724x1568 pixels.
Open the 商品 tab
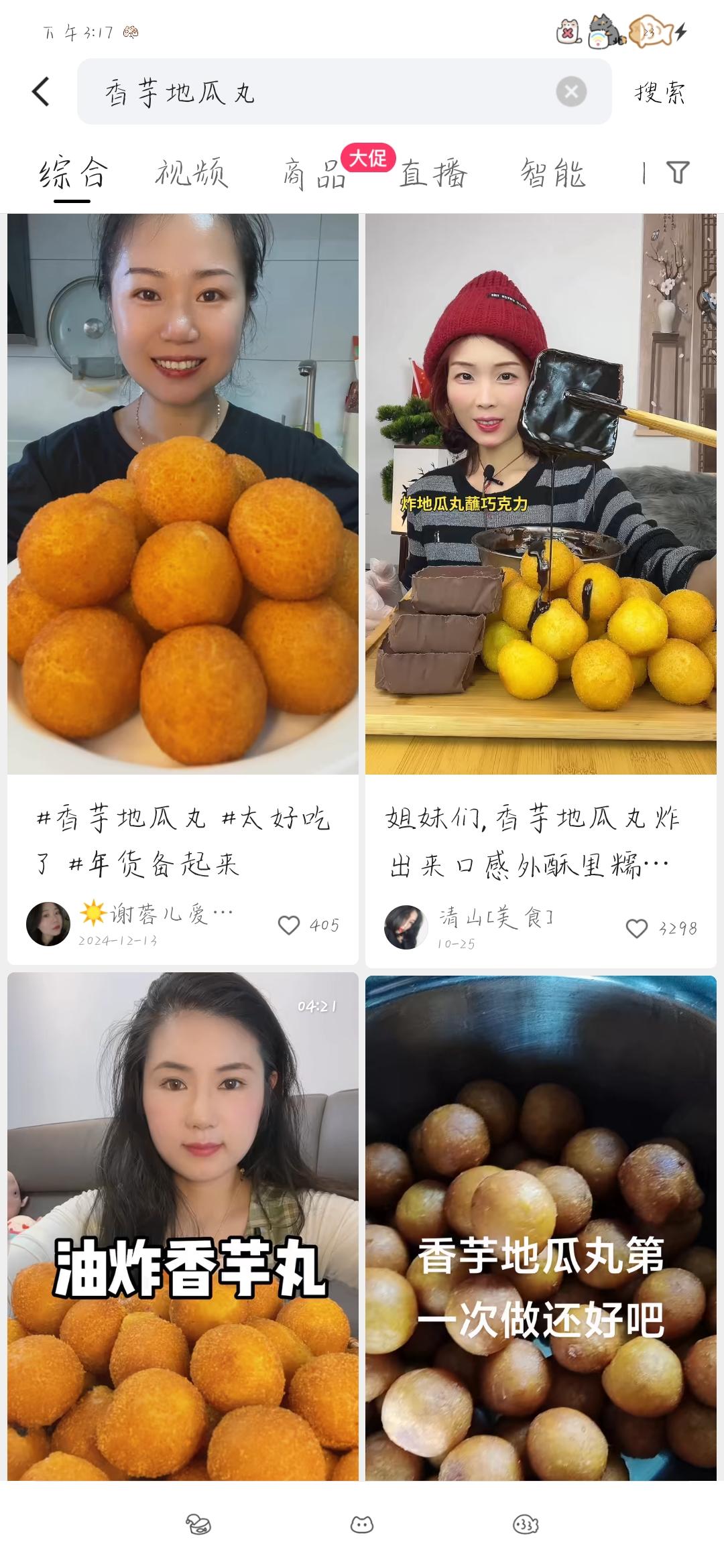coord(314,174)
